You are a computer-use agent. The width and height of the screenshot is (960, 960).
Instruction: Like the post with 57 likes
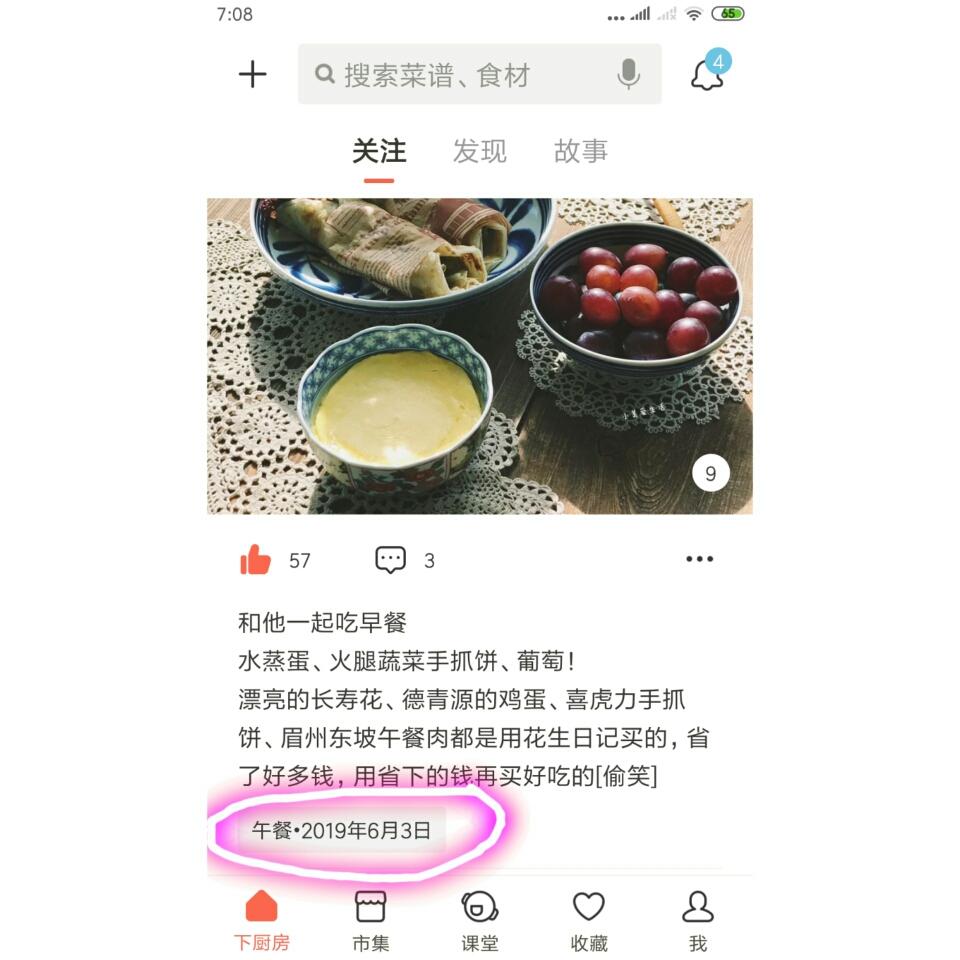tap(255, 560)
